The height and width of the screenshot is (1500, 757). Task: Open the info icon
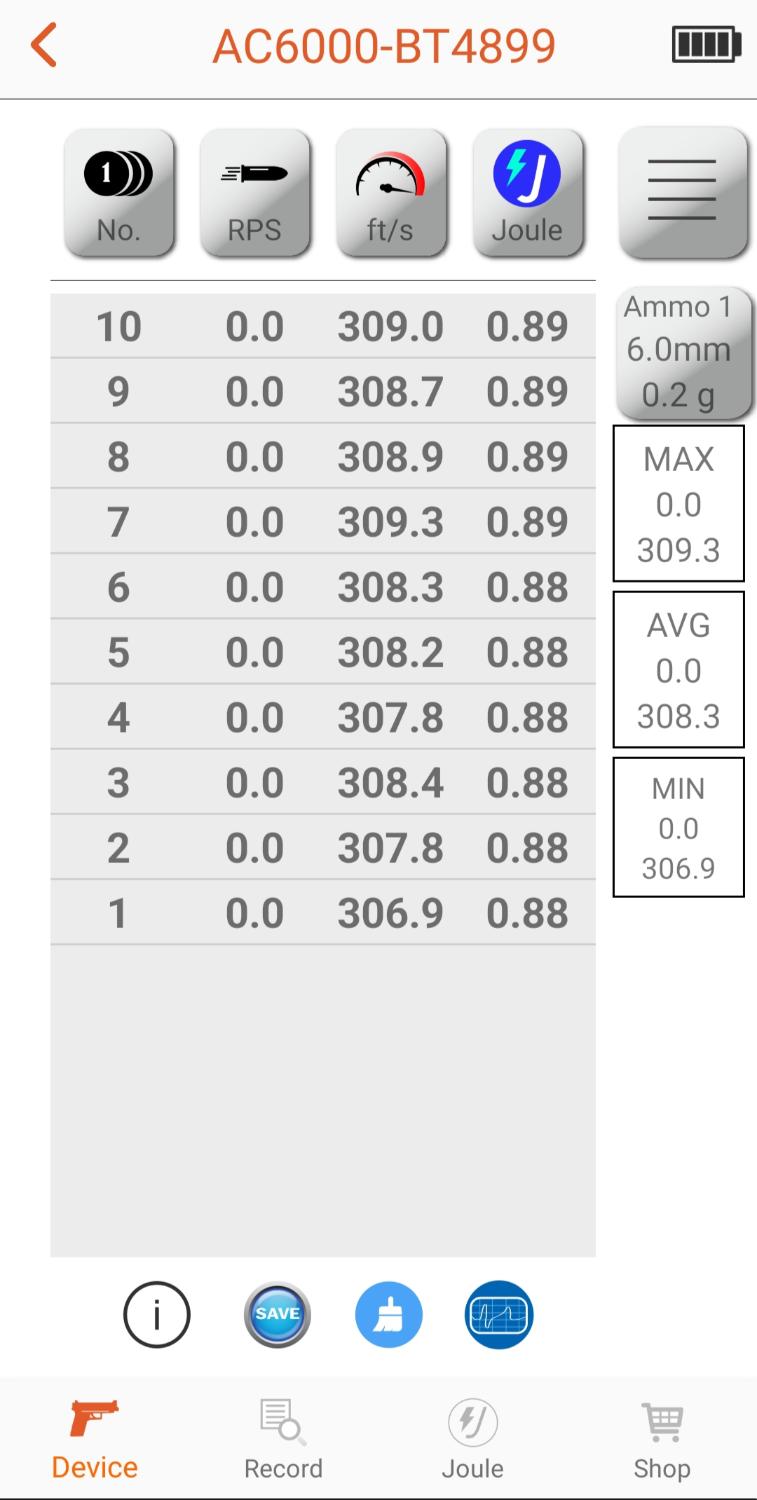(x=157, y=1315)
